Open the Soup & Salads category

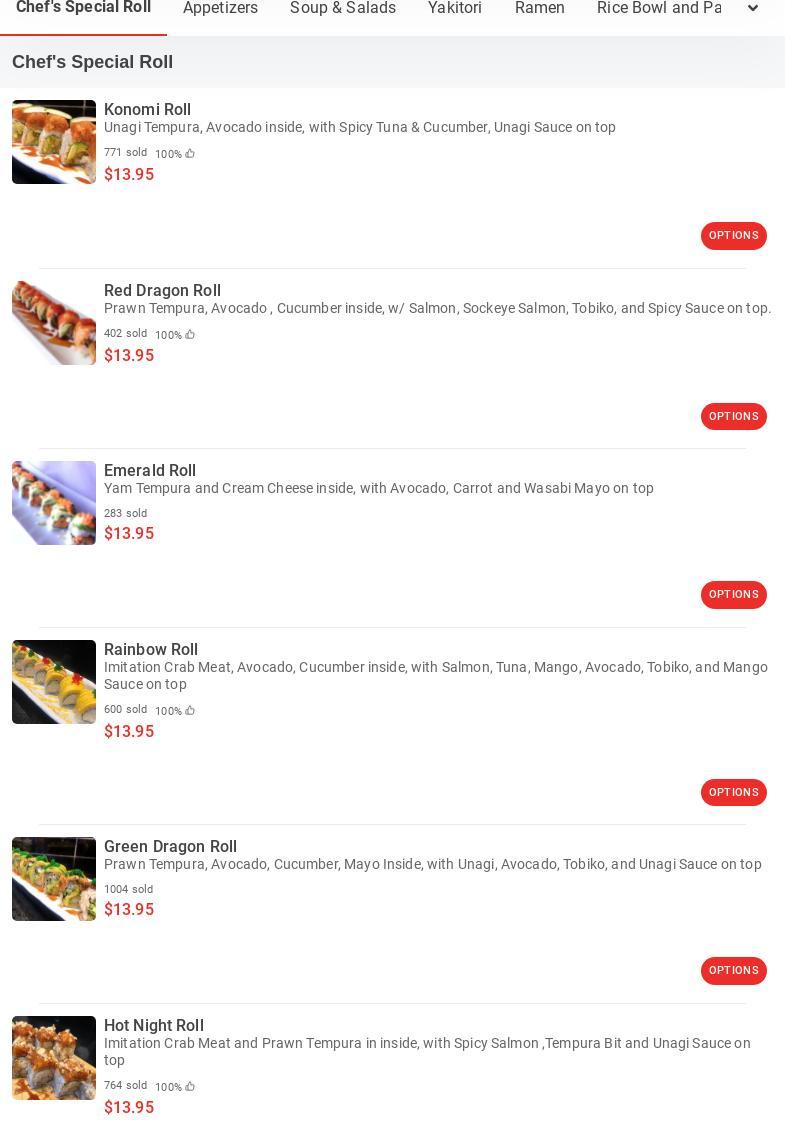343,8
